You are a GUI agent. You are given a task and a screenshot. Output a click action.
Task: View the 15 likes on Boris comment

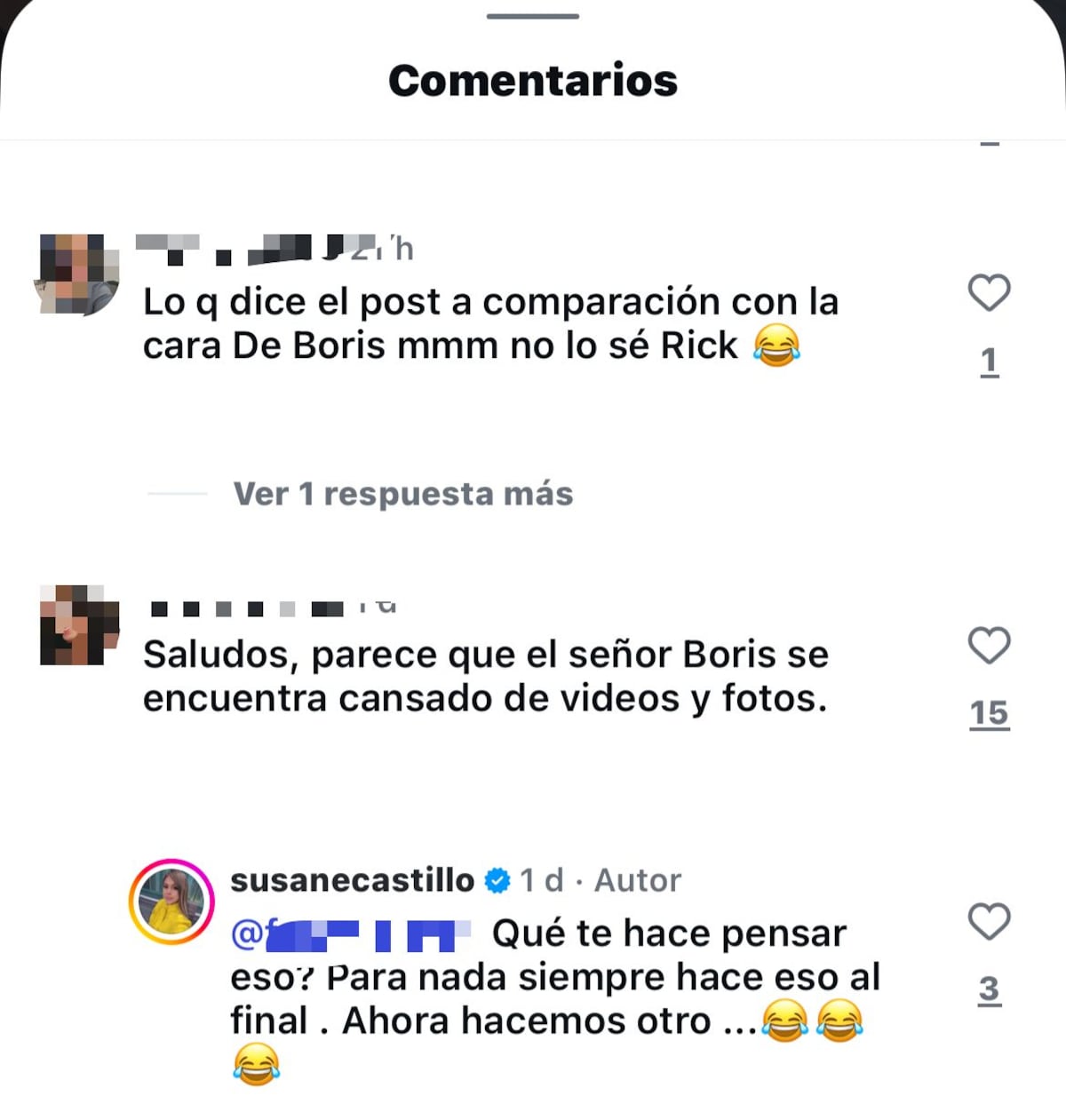point(989,711)
